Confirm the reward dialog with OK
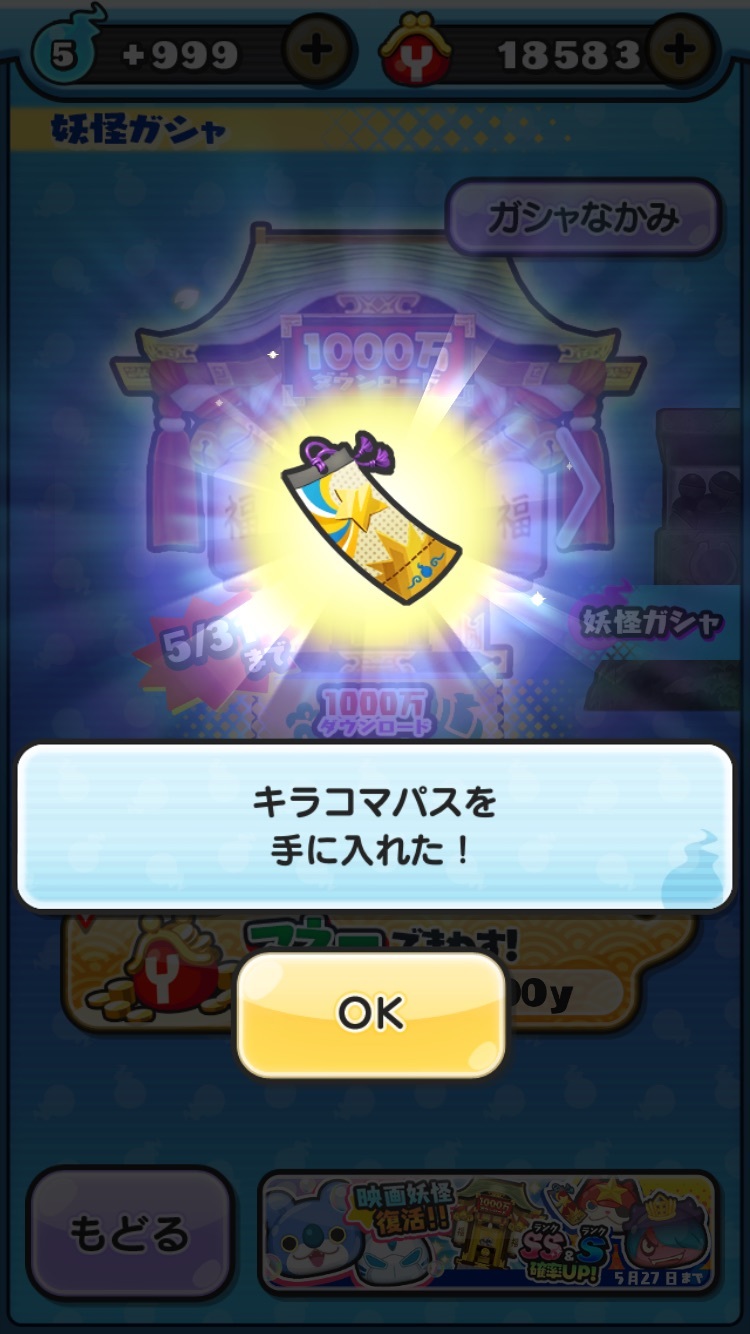Viewport: 750px width, 1334px height. (371, 1013)
